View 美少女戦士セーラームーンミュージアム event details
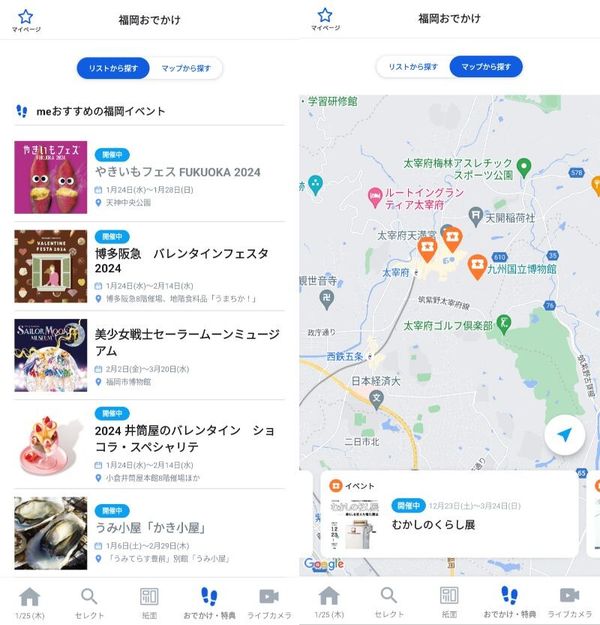The width and height of the screenshot is (600, 625). pos(150,355)
